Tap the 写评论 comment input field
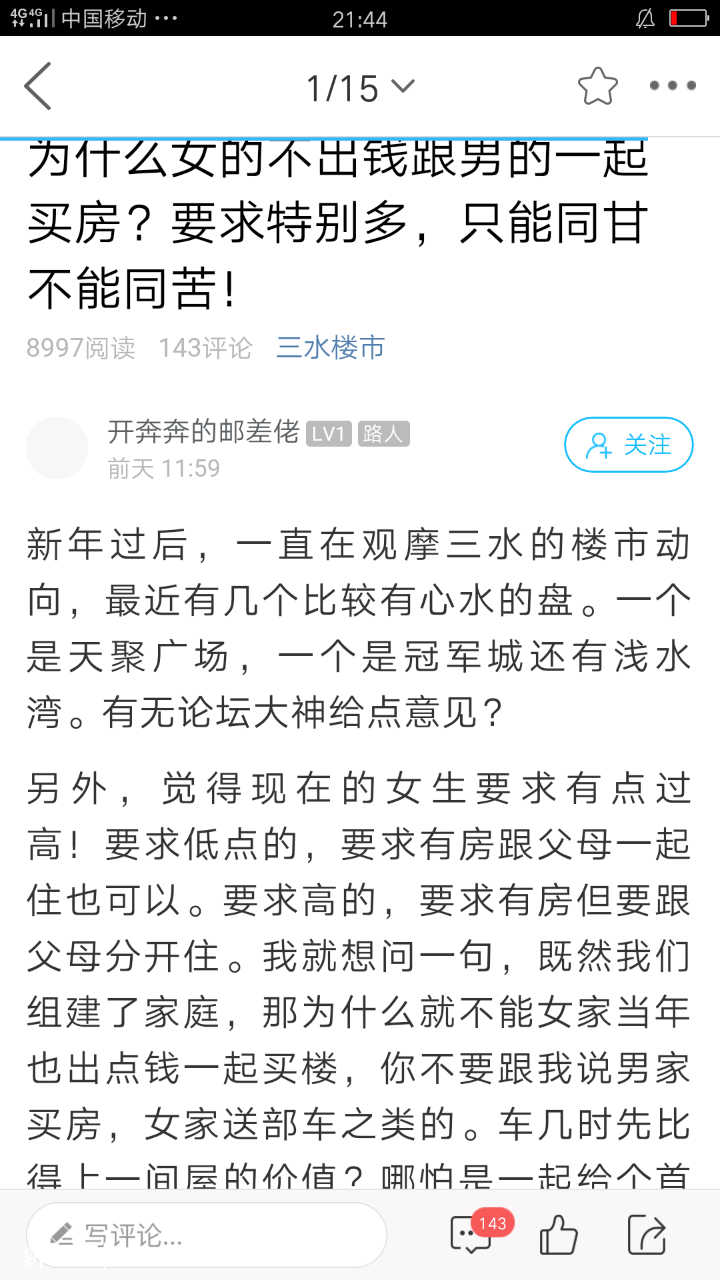720x1280 pixels. tap(207, 1235)
